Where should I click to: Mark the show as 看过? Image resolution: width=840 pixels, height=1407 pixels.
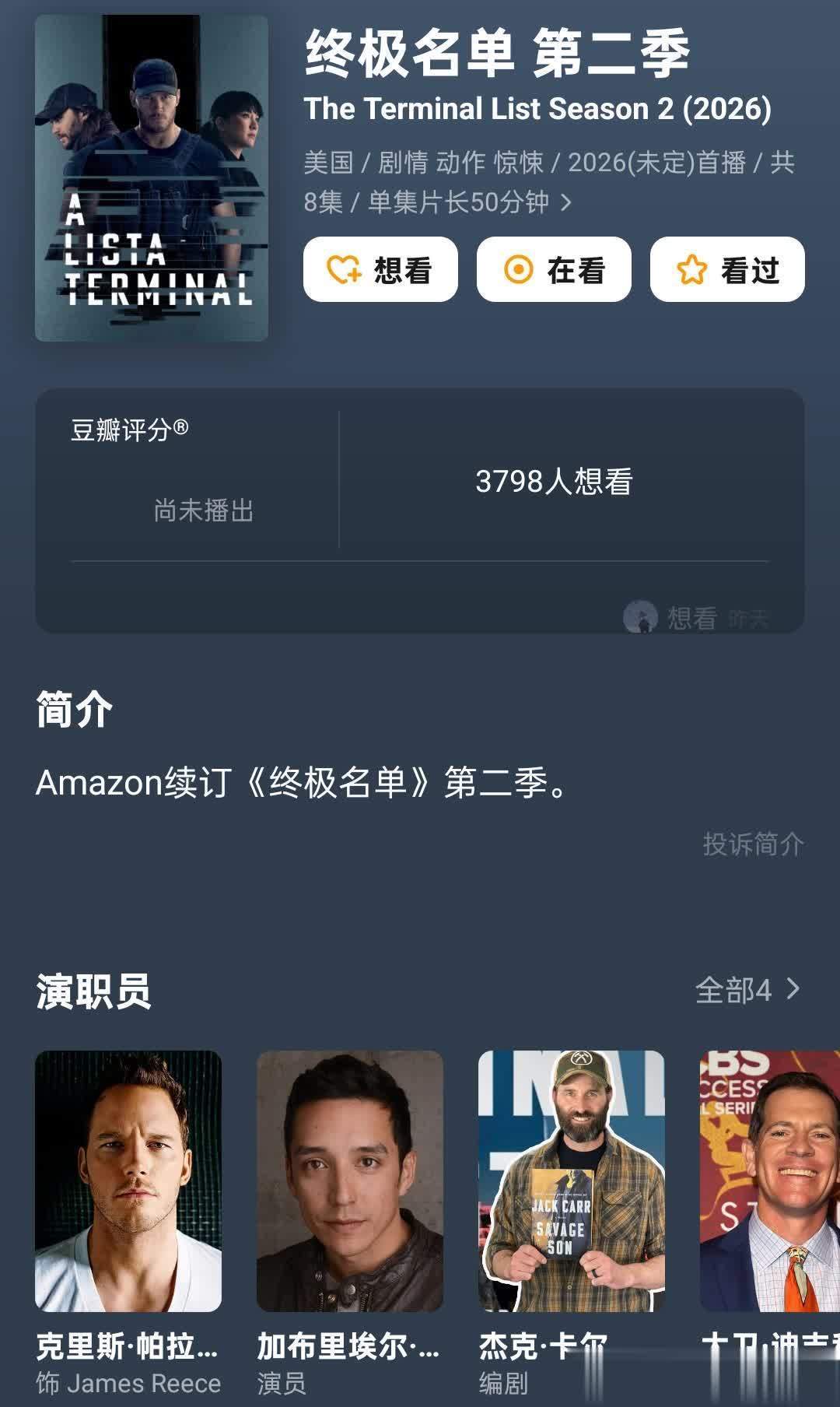pos(727,270)
